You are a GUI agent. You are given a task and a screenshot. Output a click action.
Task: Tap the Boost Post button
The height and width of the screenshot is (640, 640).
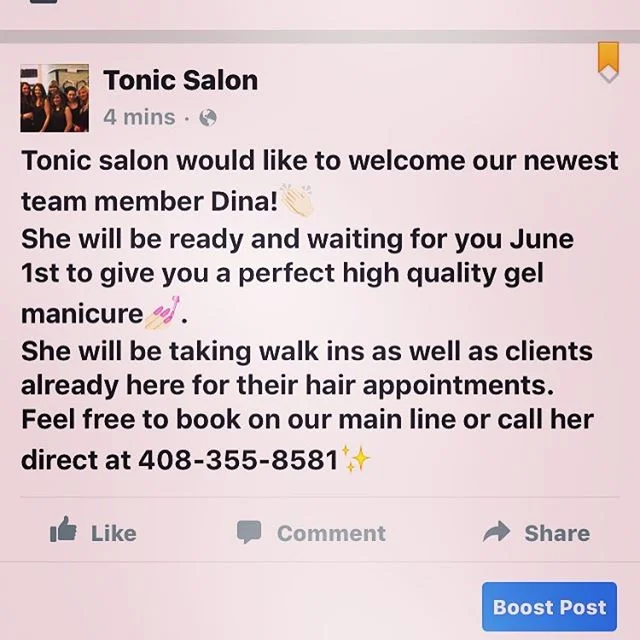(x=549, y=607)
